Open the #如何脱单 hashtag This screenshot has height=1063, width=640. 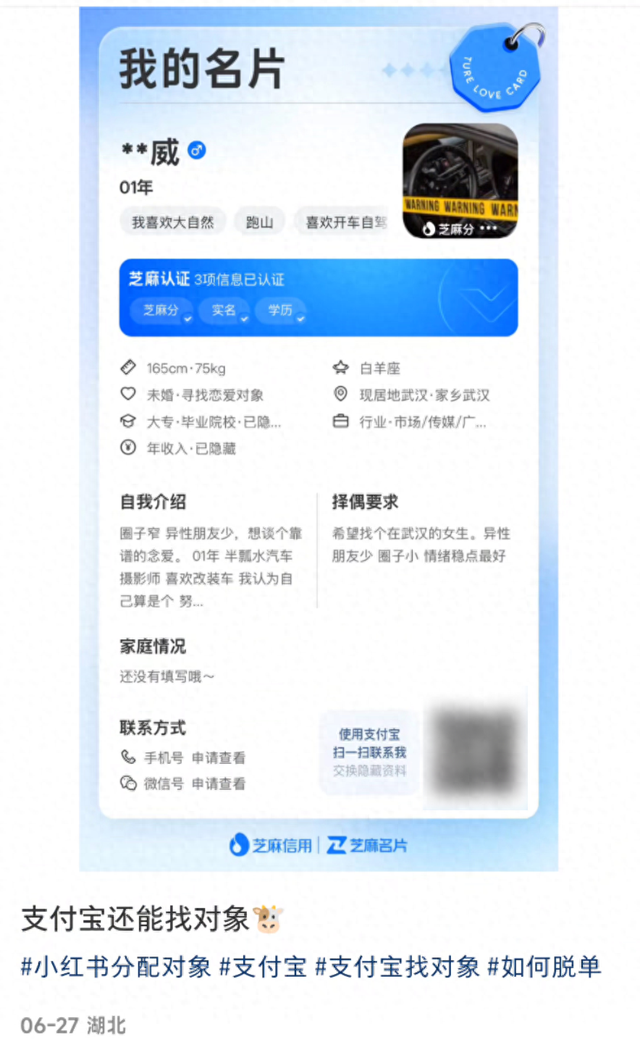pyautogui.click(x=544, y=967)
